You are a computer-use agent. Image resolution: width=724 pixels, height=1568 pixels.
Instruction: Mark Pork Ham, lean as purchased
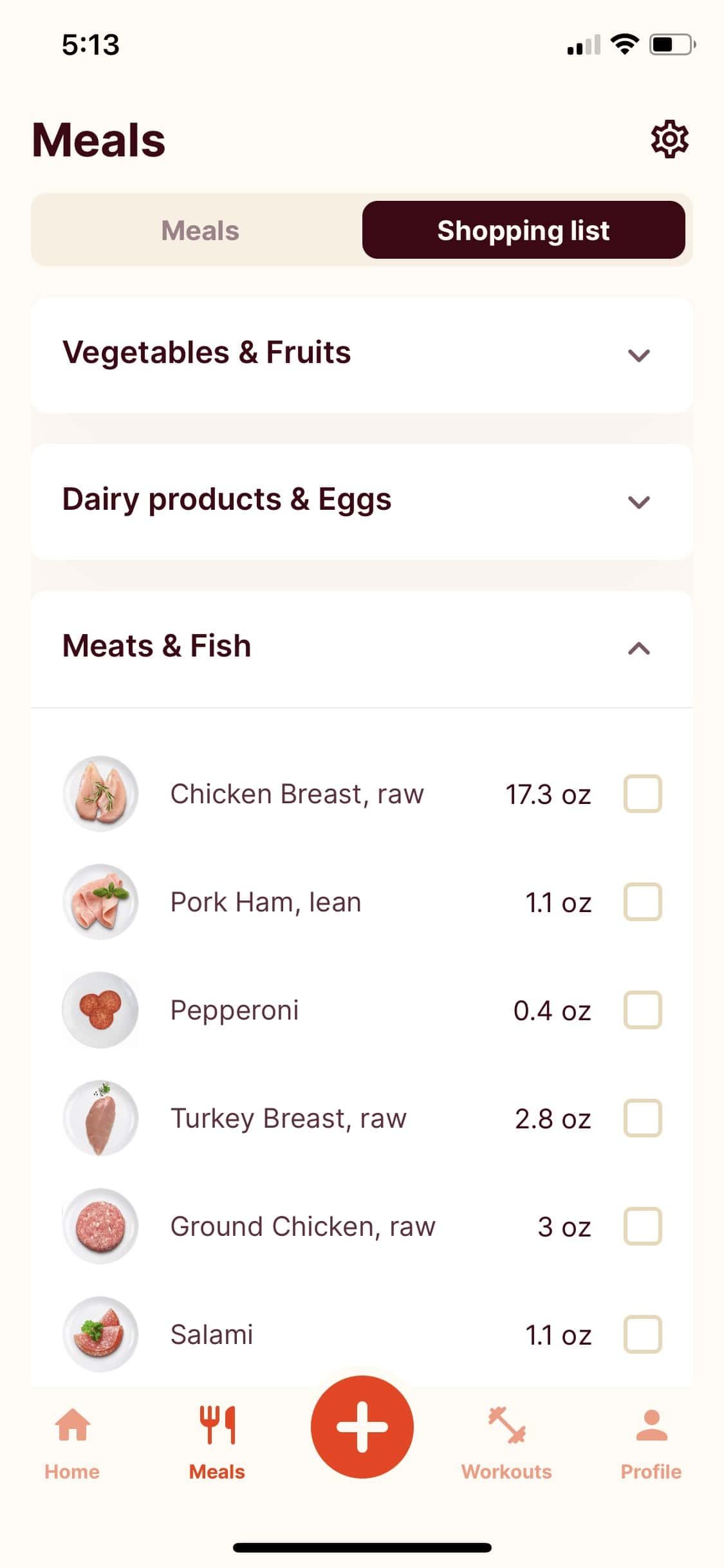(x=642, y=902)
